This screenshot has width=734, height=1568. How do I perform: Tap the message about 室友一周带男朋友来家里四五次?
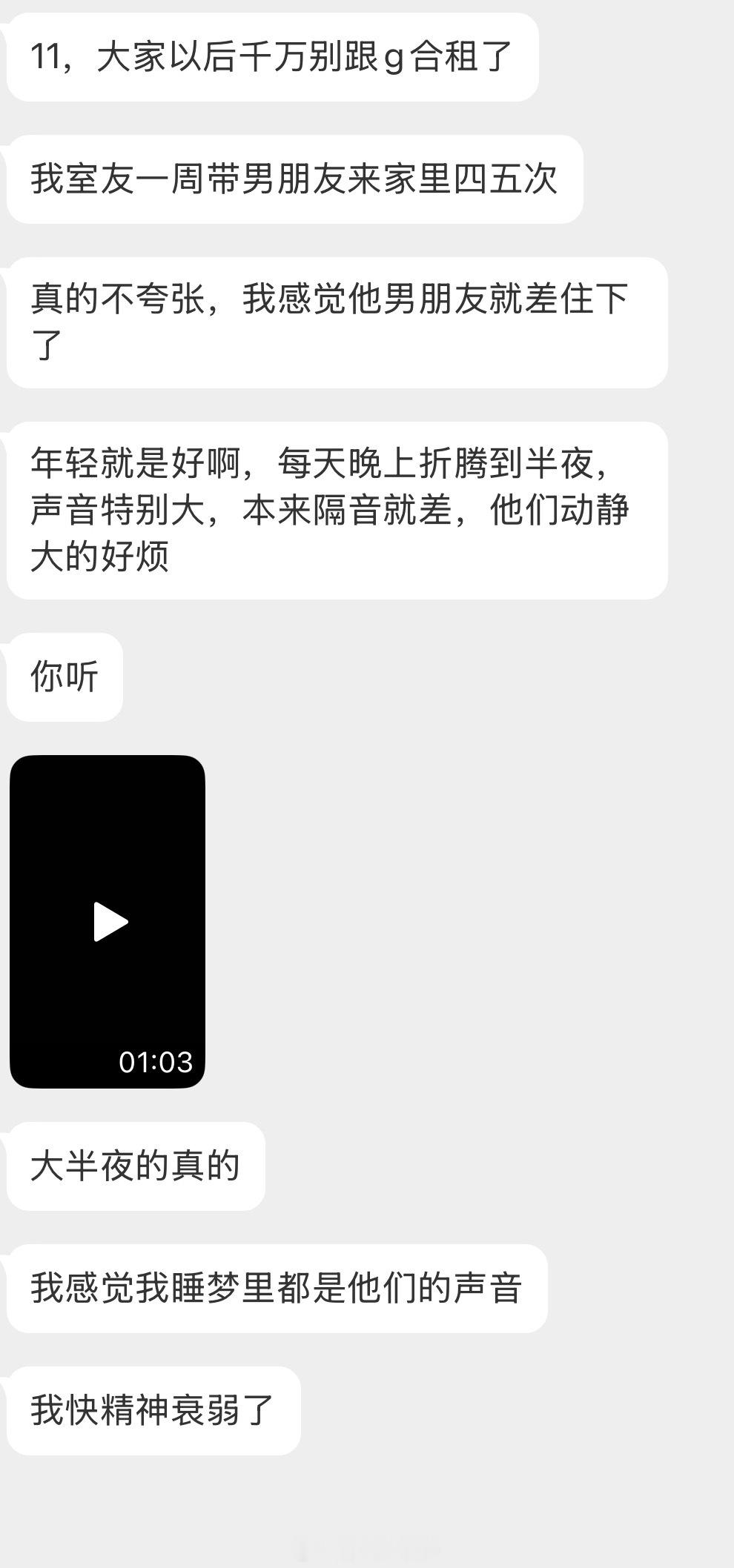pyautogui.click(x=295, y=177)
